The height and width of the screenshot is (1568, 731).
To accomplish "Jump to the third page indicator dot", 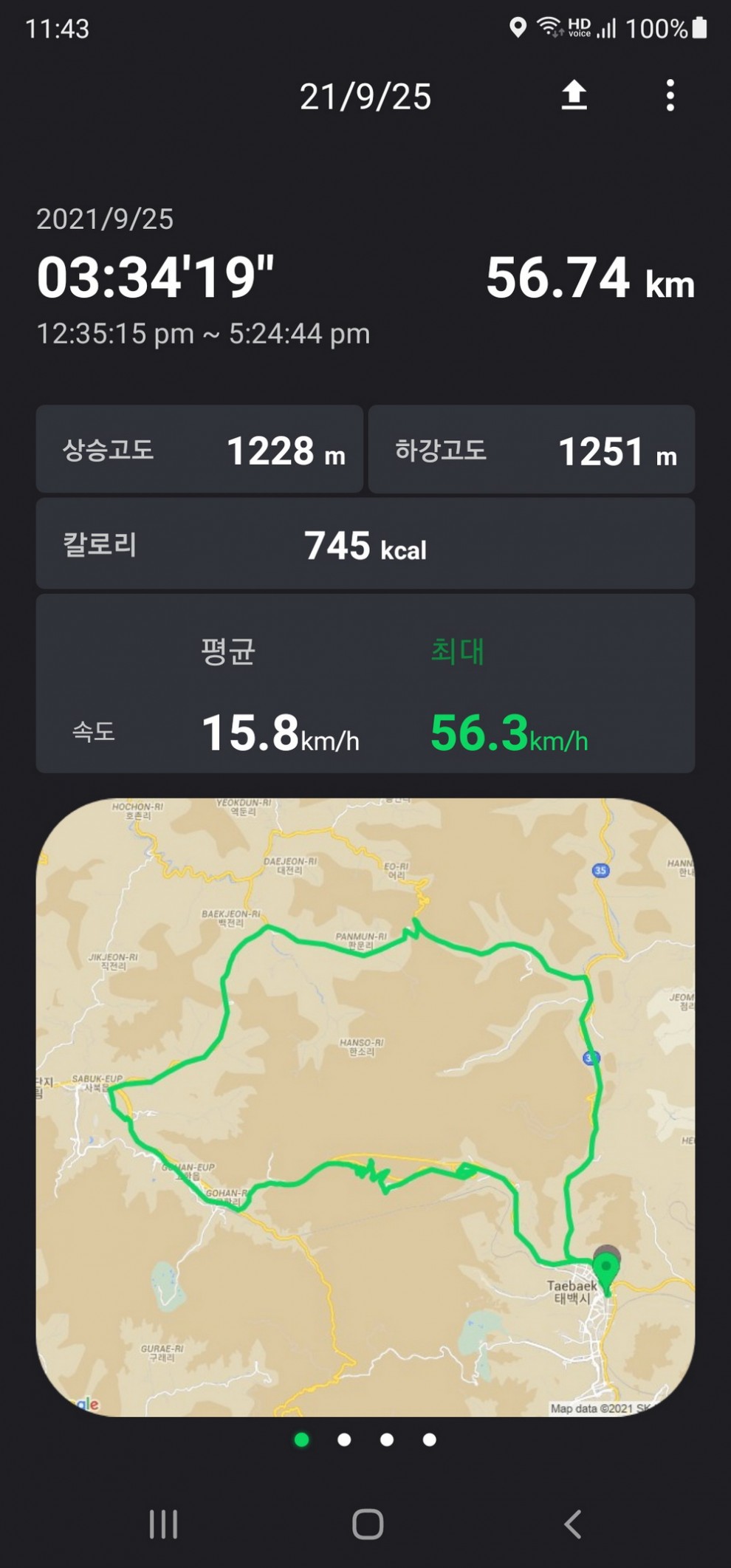I will [x=387, y=1439].
